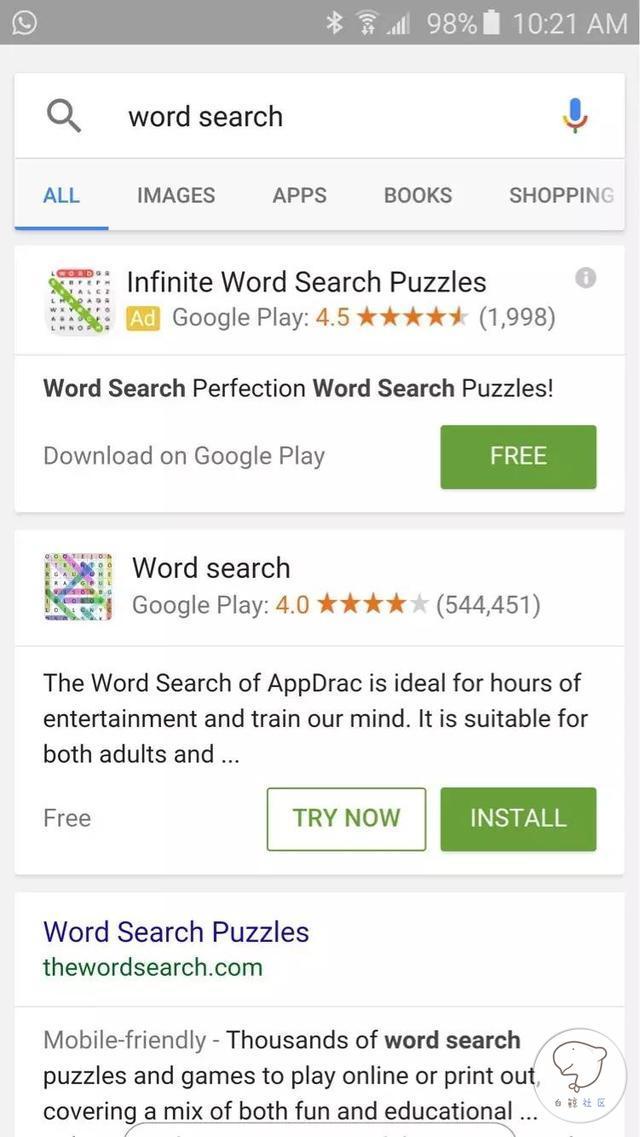
Task: Switch to the Shopping tab
Action: coord(561,196)
